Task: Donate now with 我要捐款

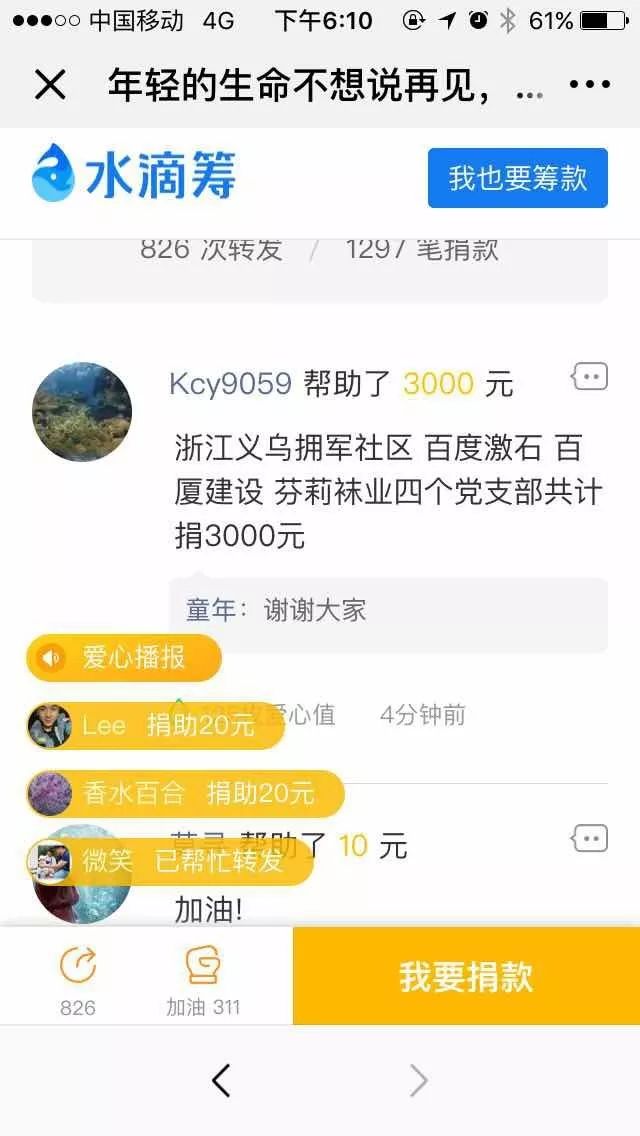Action: tap(466, 976)
